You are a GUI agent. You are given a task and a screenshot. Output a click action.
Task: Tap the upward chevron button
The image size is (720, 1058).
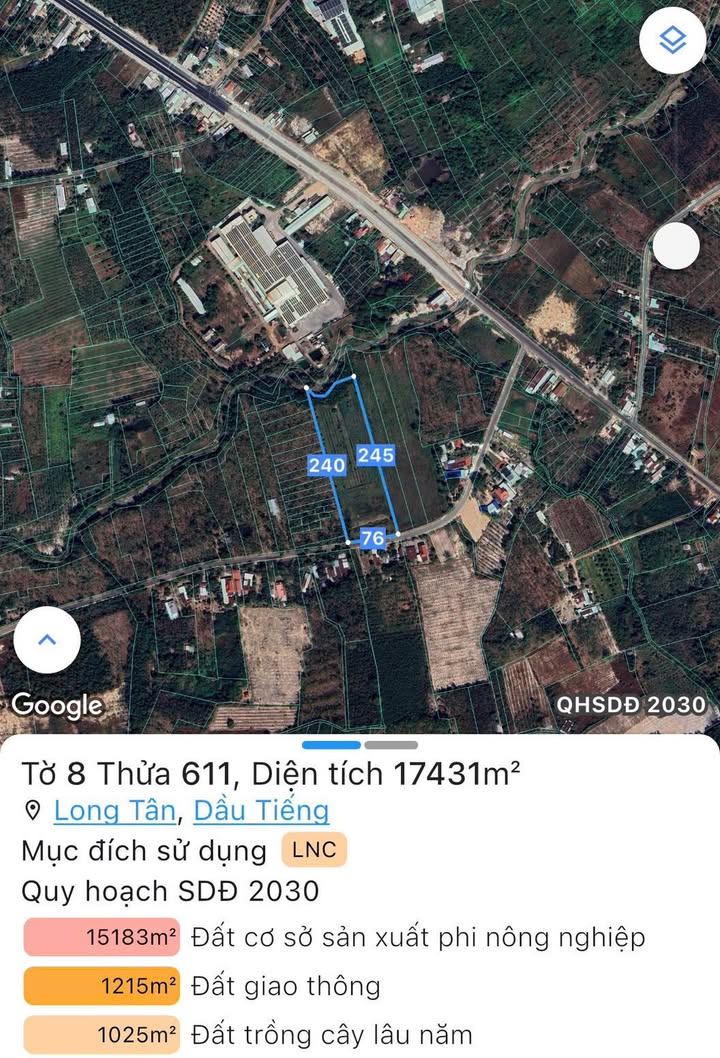47,640
